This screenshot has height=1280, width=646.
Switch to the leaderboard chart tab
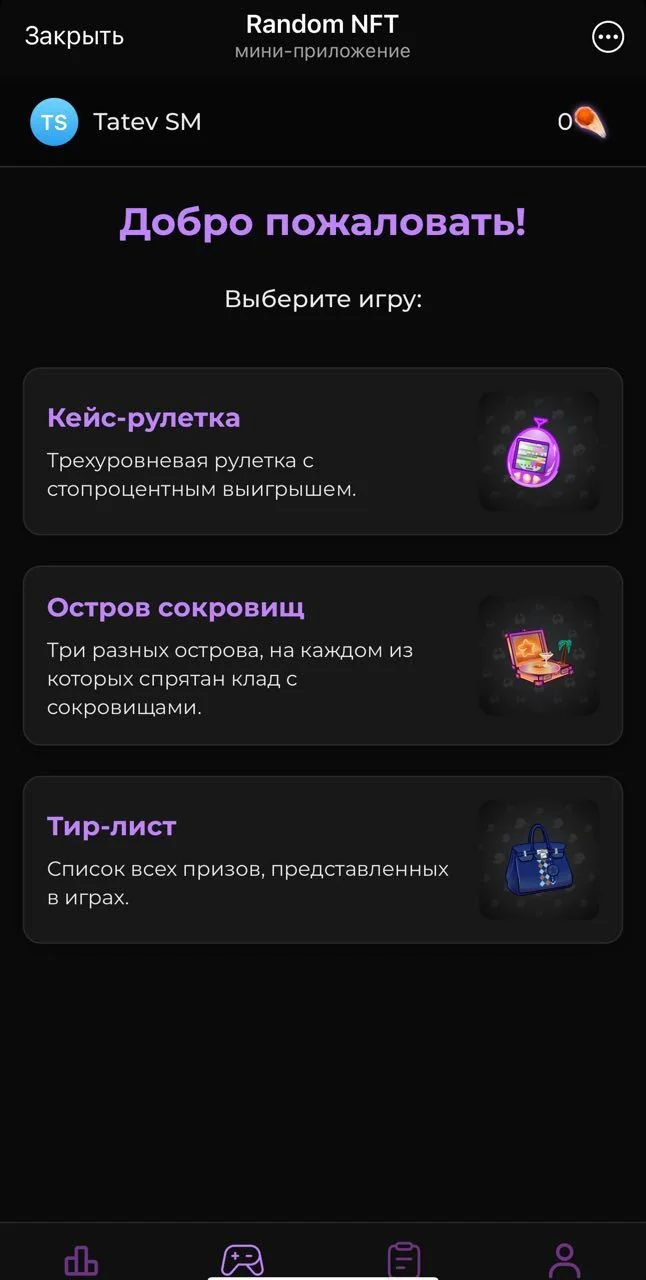tap(81, 1259)
